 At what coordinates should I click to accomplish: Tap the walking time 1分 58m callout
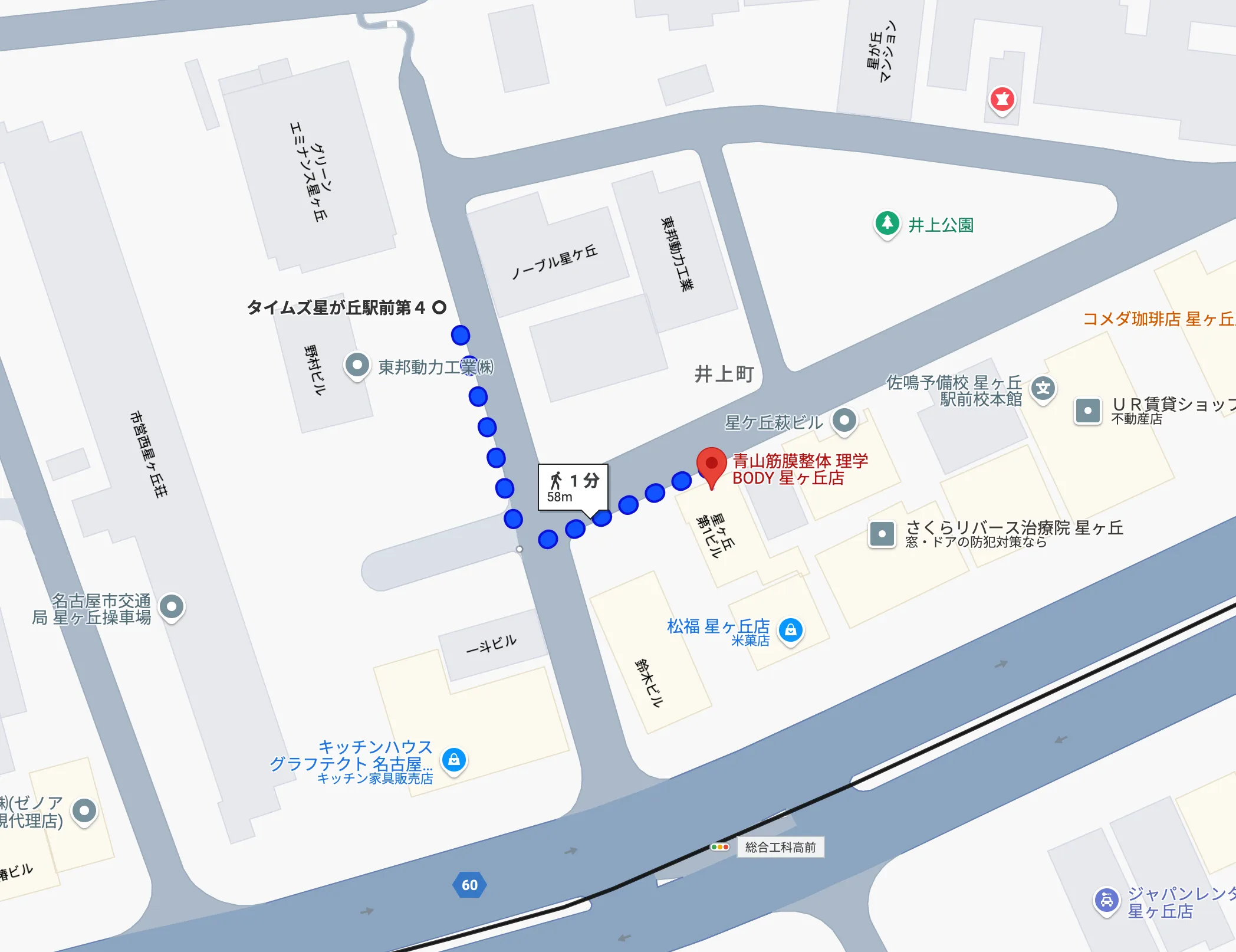[573, 487]
